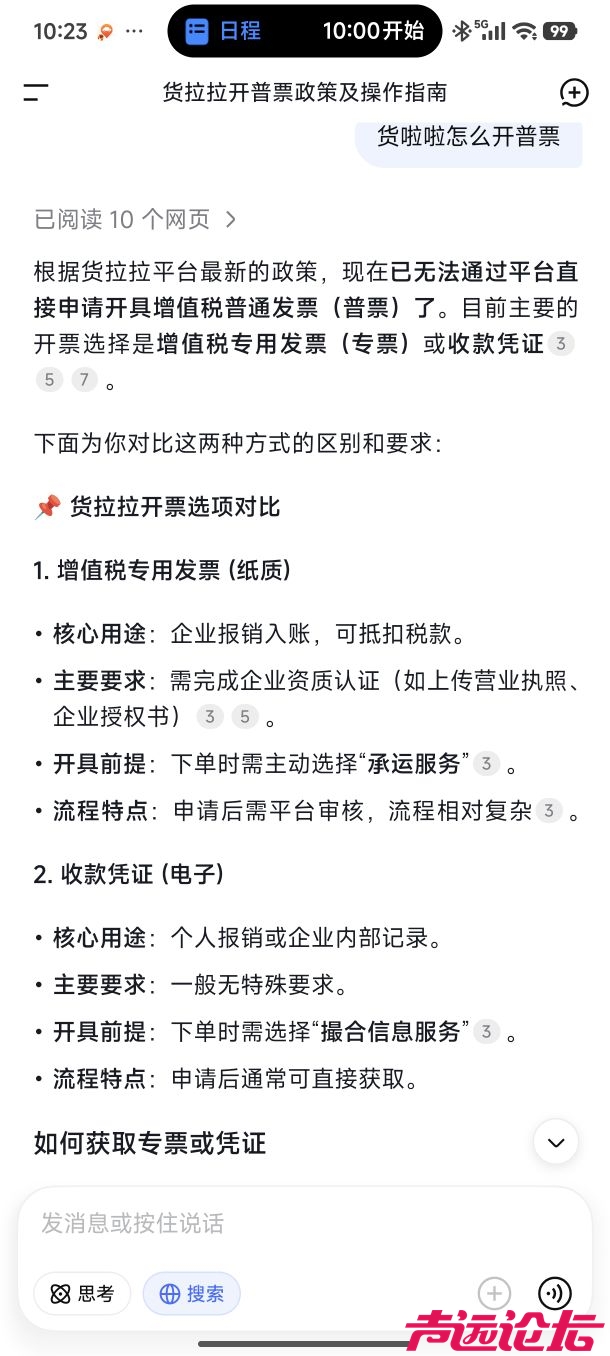Open citation 7 in the first paragraph
Viewport: 610px width, 1356px height.
pos(84,380)
